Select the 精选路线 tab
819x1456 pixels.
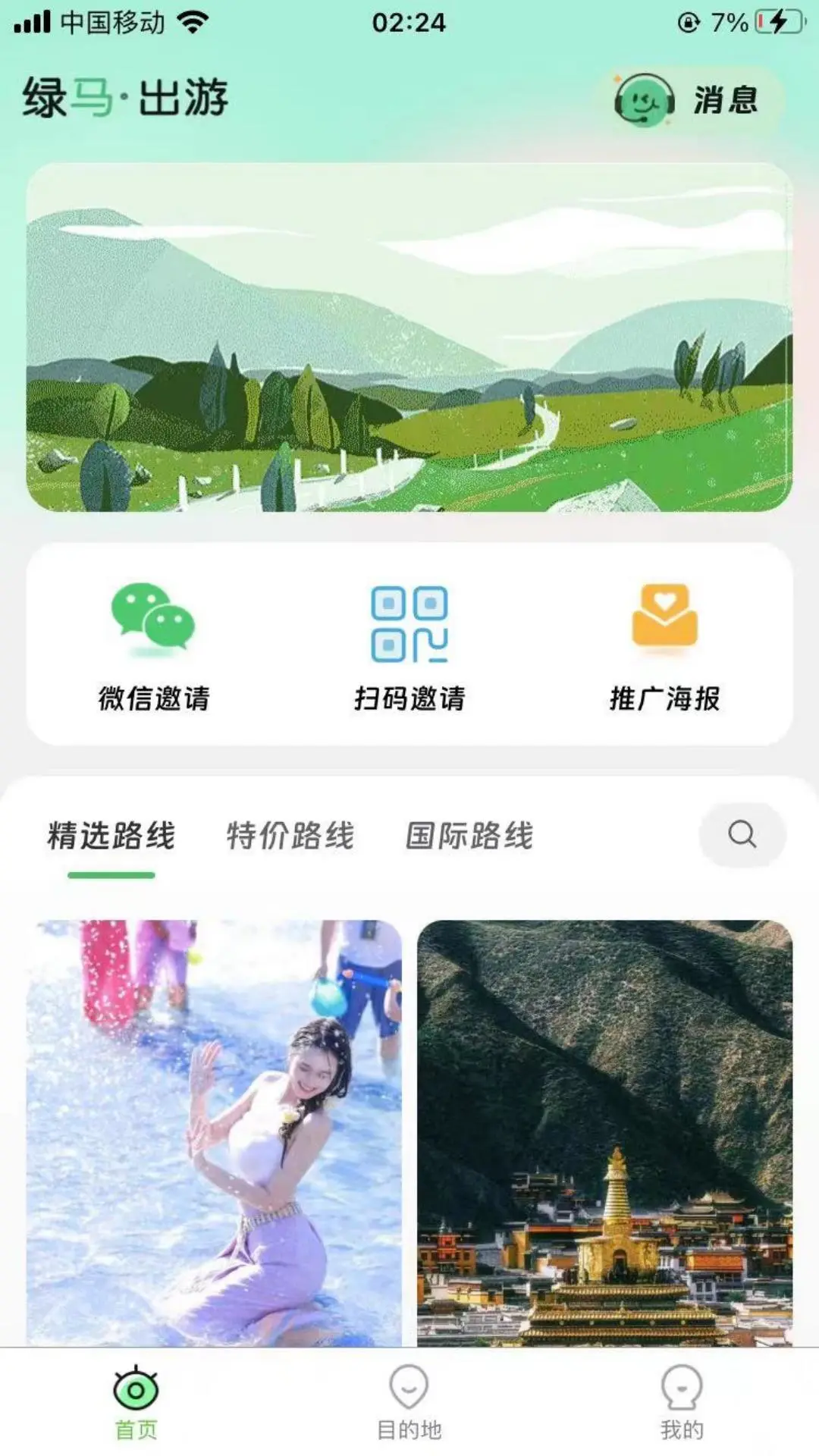pyautogui.click(x=112, y=834)
